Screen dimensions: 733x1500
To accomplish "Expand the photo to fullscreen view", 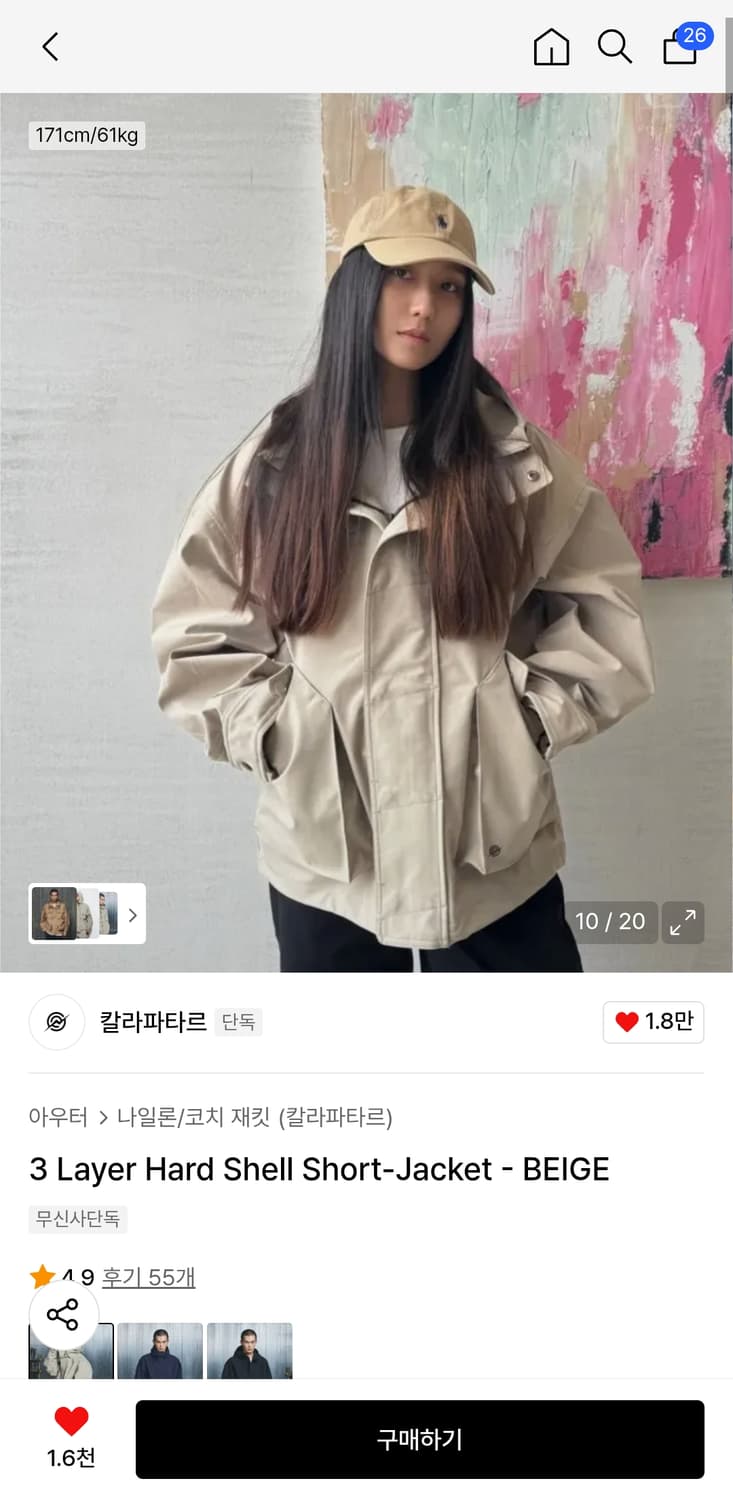I will click(683, 922).
